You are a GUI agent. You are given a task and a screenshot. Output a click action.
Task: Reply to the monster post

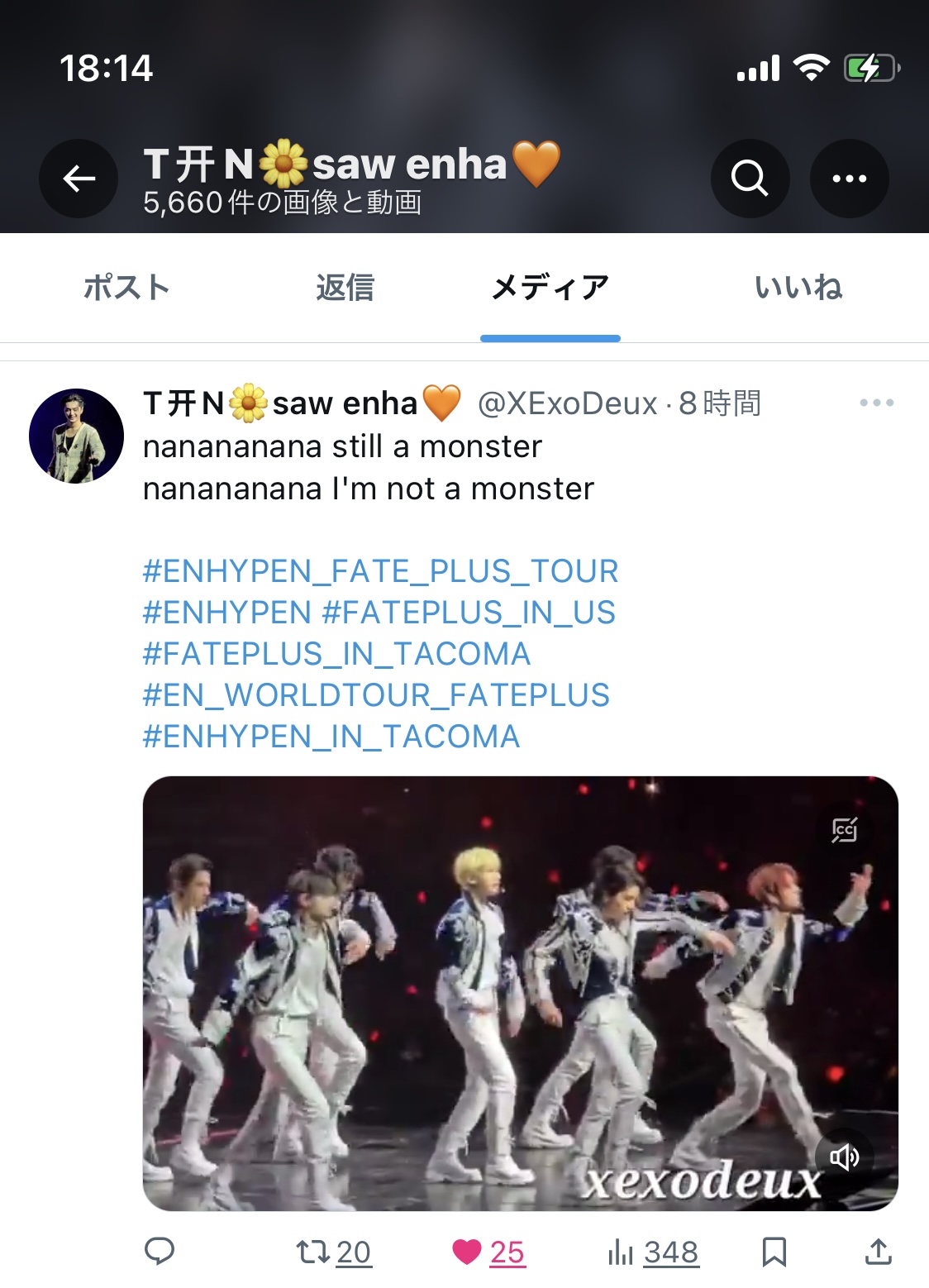(x=160, y=1252)
